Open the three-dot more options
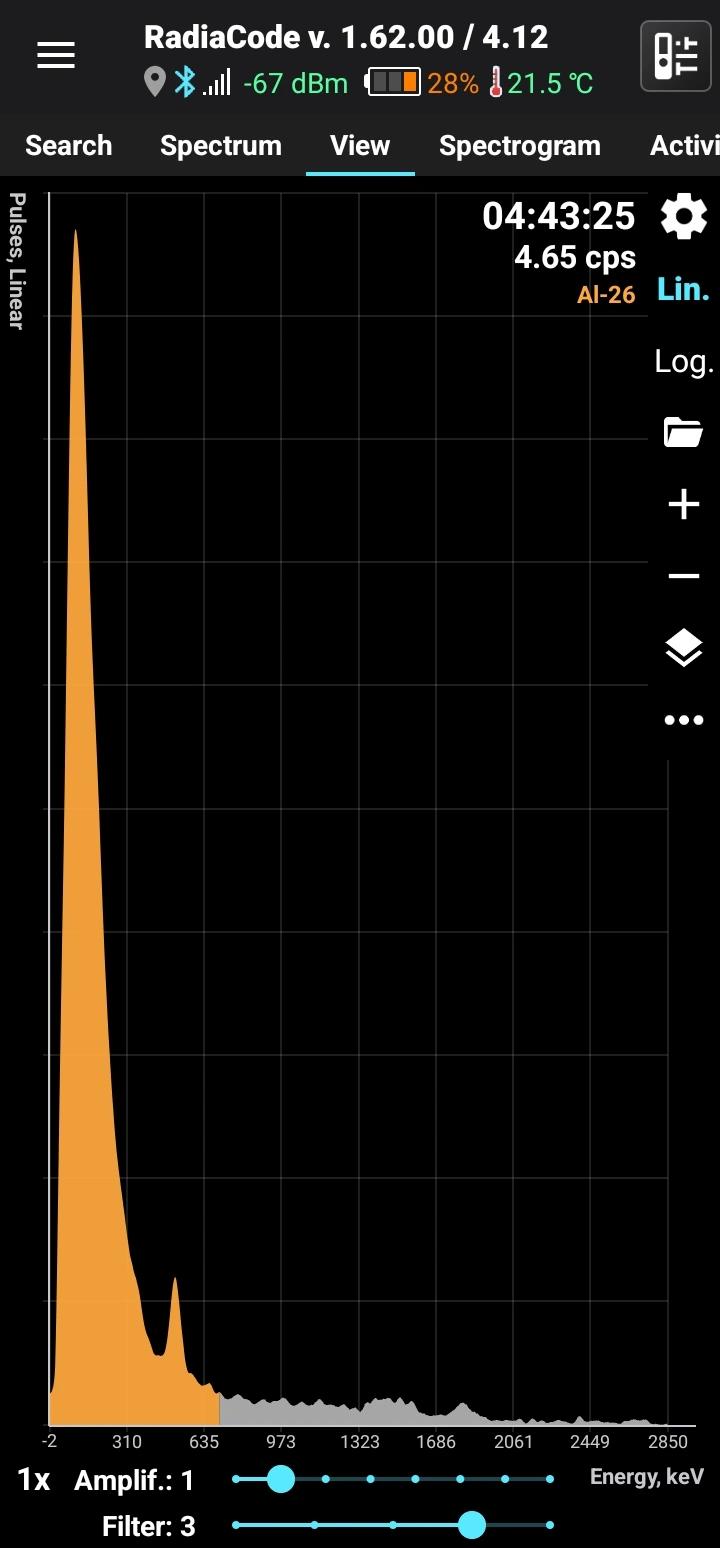720x1548 pixels. pos(684,720)
